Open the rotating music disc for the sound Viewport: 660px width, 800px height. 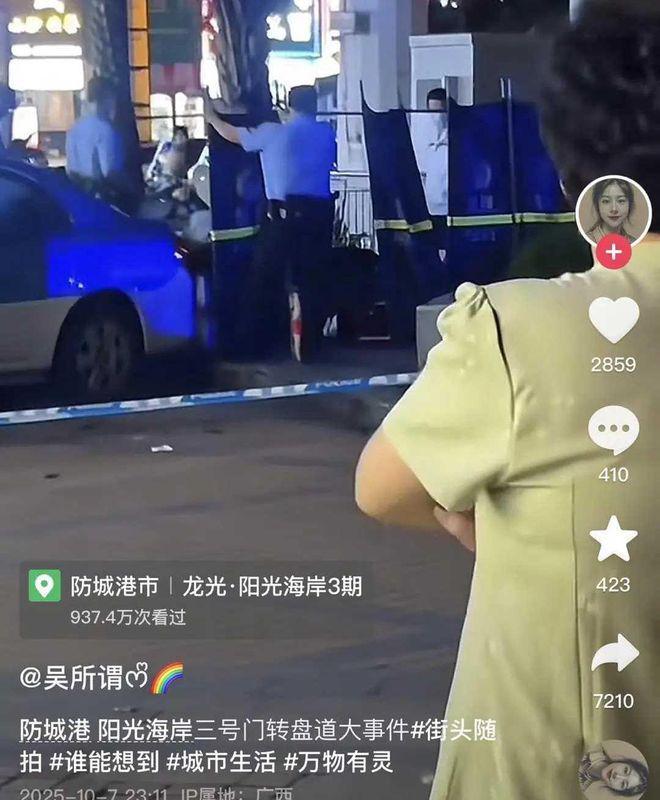pos(613,772)
